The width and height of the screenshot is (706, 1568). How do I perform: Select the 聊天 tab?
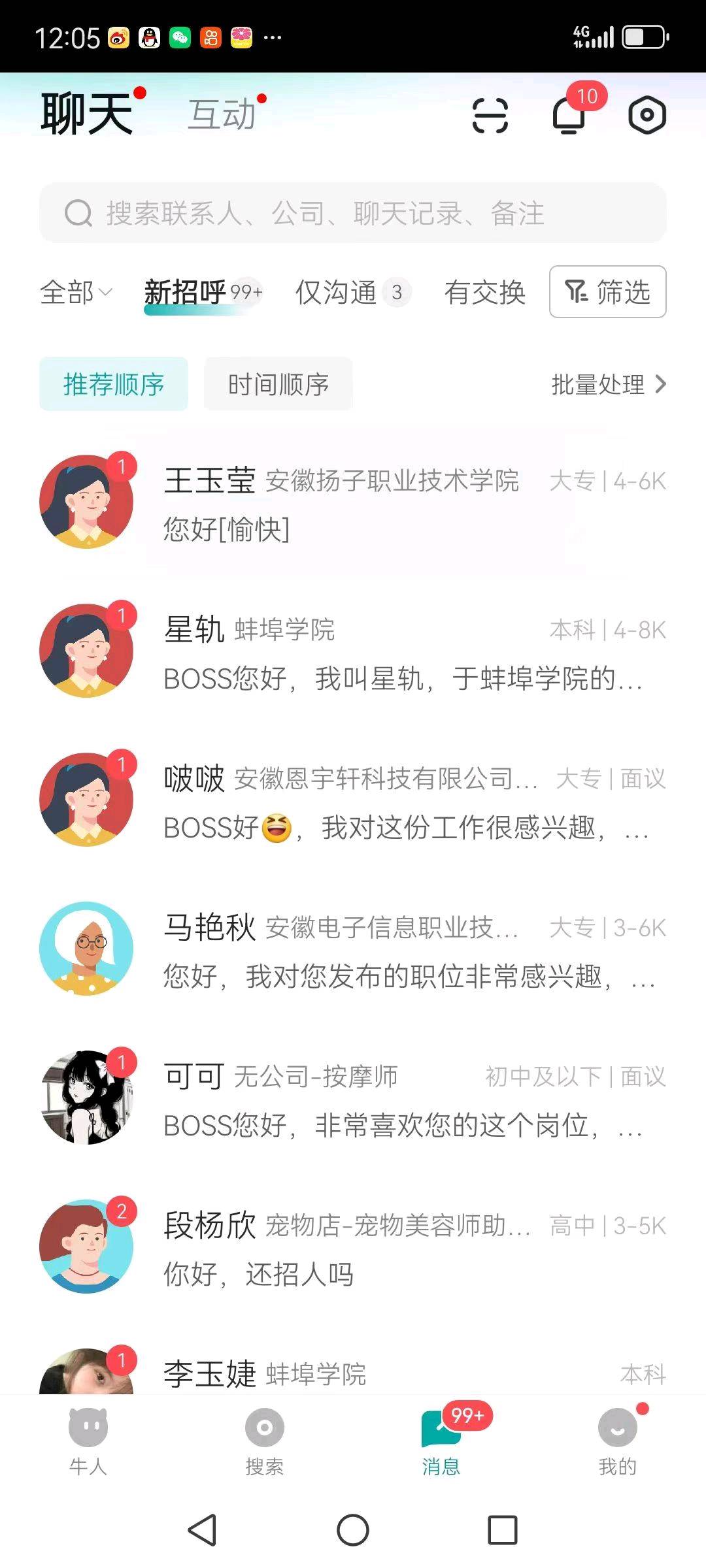pos(85,116)
